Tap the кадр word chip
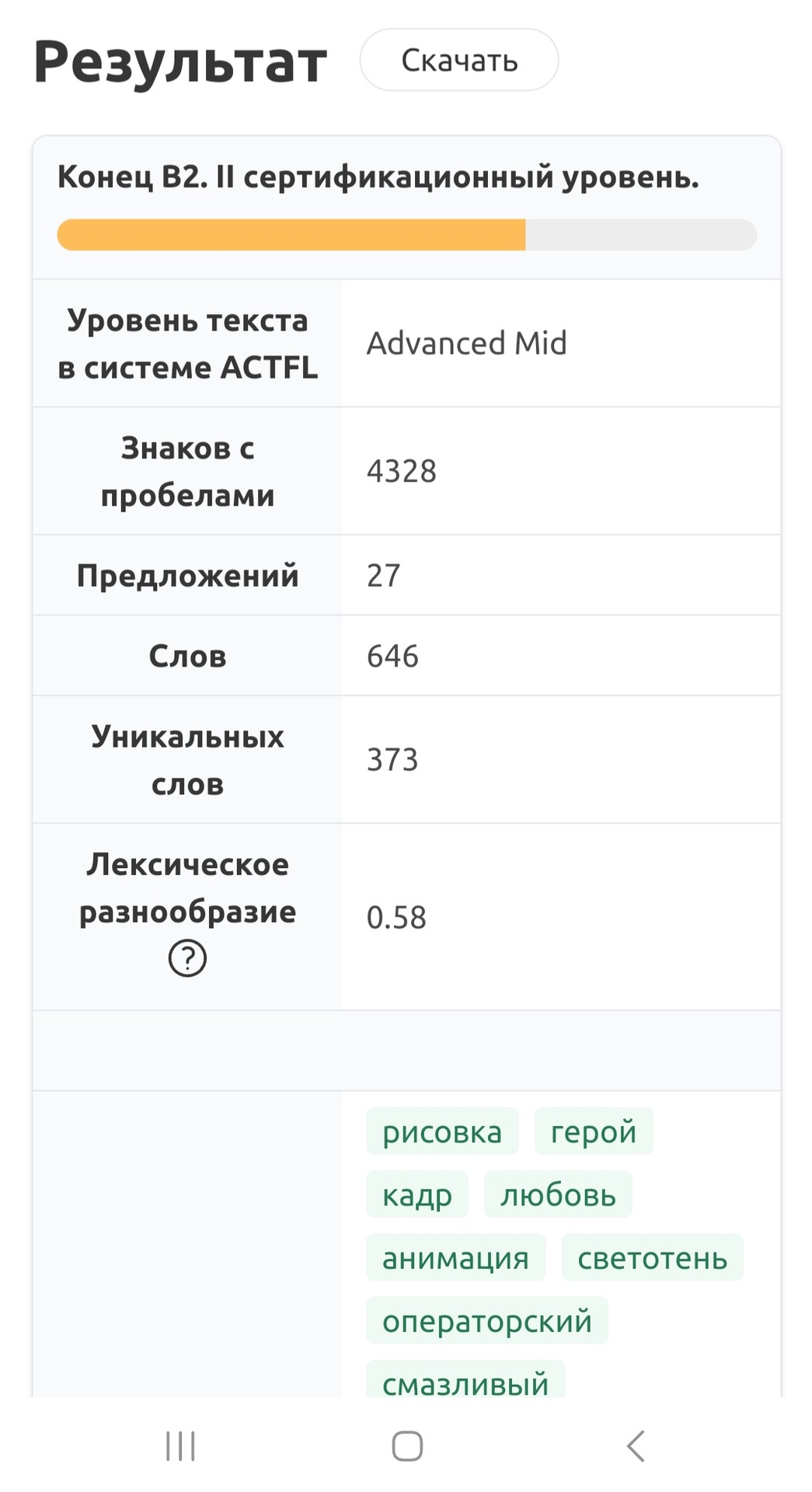 click(416, 1194)
